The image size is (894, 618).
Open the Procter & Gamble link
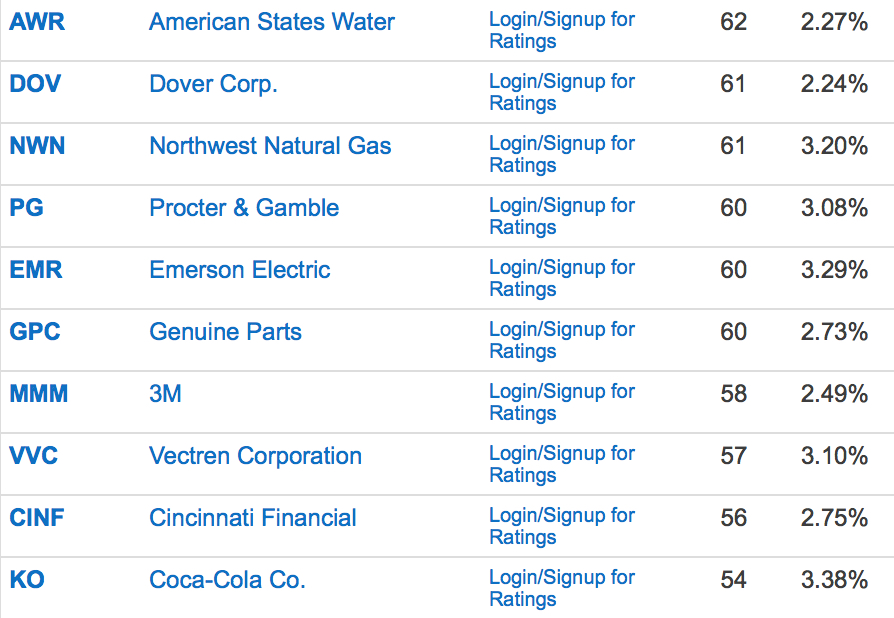click(244, 208)
